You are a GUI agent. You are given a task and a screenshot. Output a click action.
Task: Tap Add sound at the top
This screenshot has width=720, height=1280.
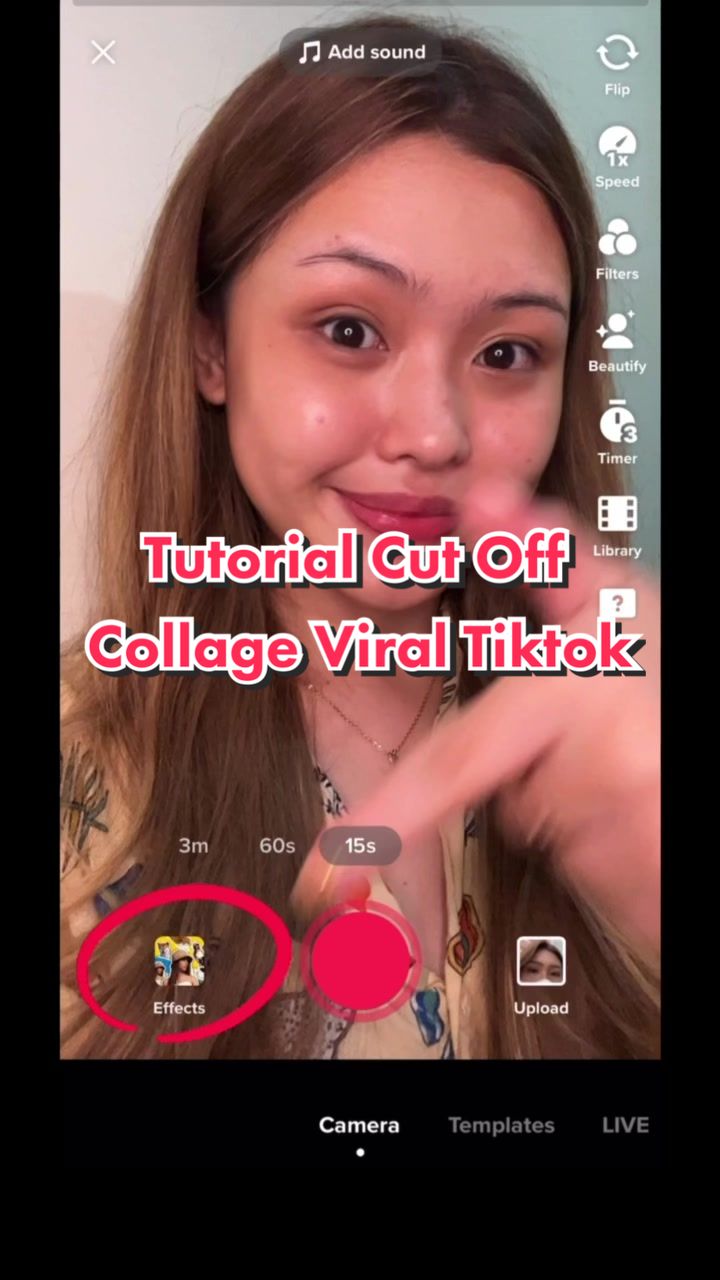(361, 52)
